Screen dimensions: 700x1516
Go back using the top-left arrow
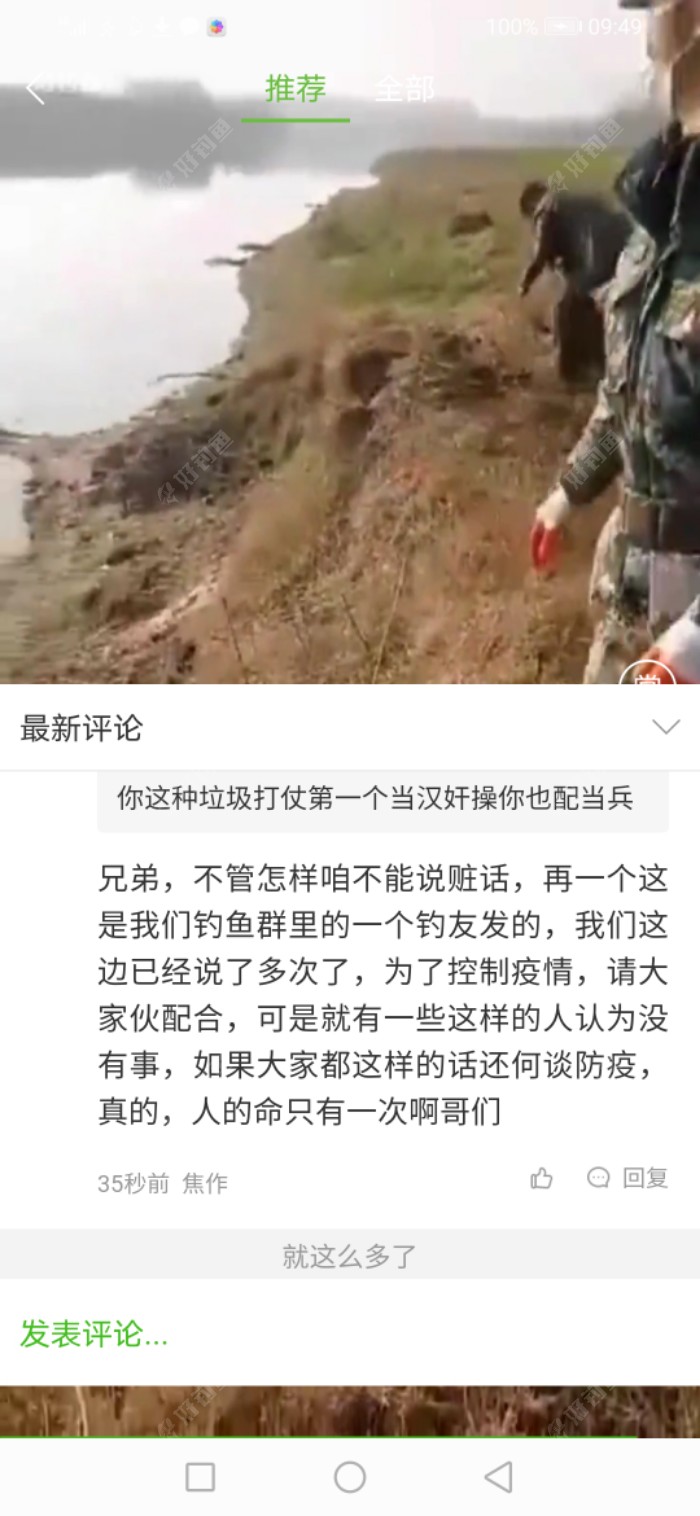(36, 89)
